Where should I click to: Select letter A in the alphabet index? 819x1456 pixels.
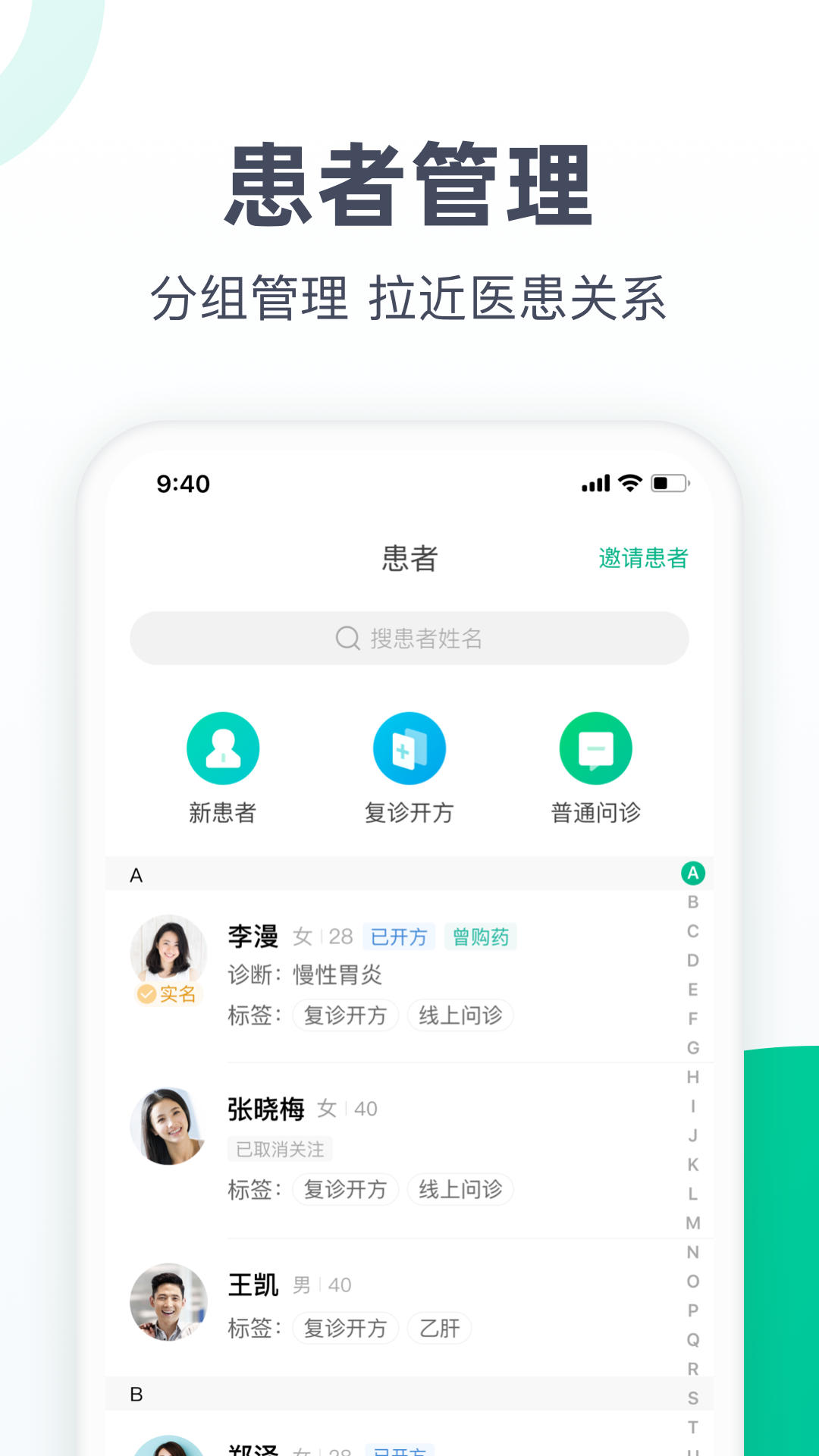click(692, 873)
